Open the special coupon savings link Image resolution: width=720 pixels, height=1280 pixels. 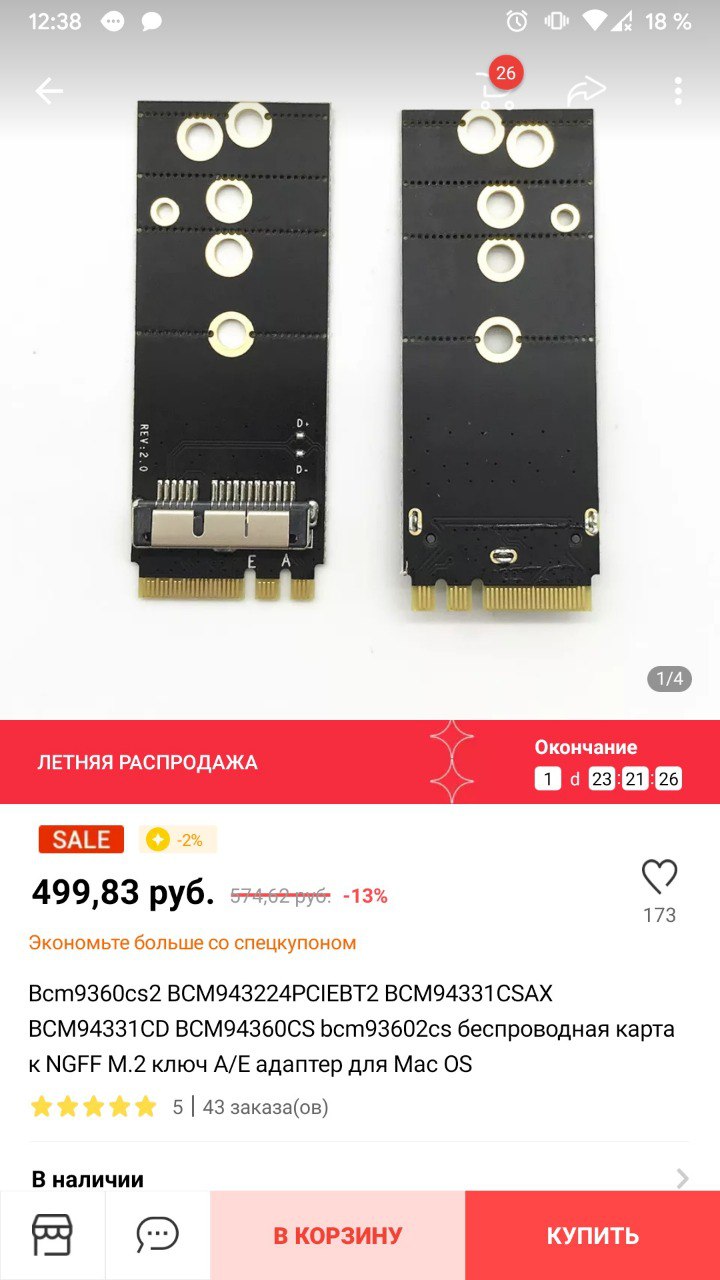[192, 942]
